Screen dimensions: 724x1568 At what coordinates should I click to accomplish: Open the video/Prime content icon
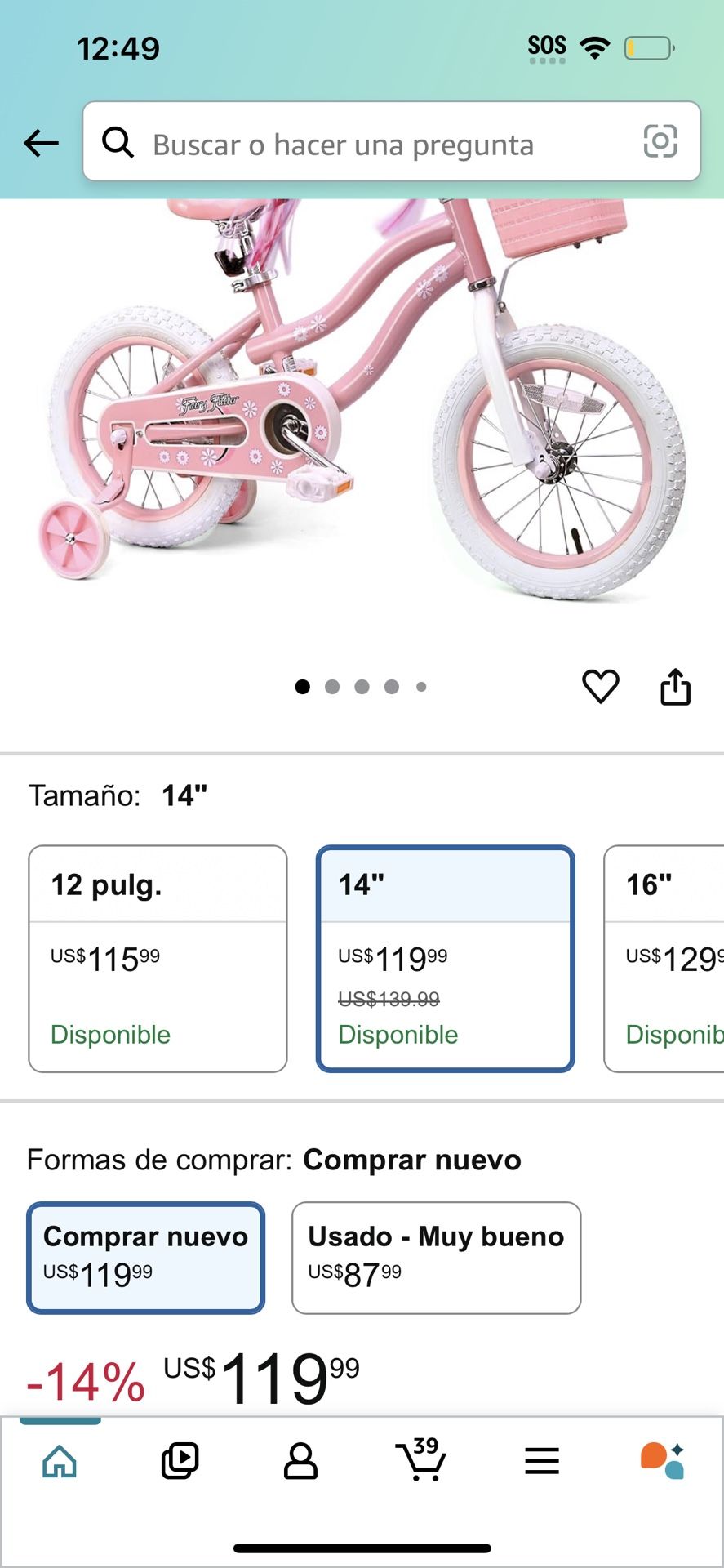tap(180, 1462)
